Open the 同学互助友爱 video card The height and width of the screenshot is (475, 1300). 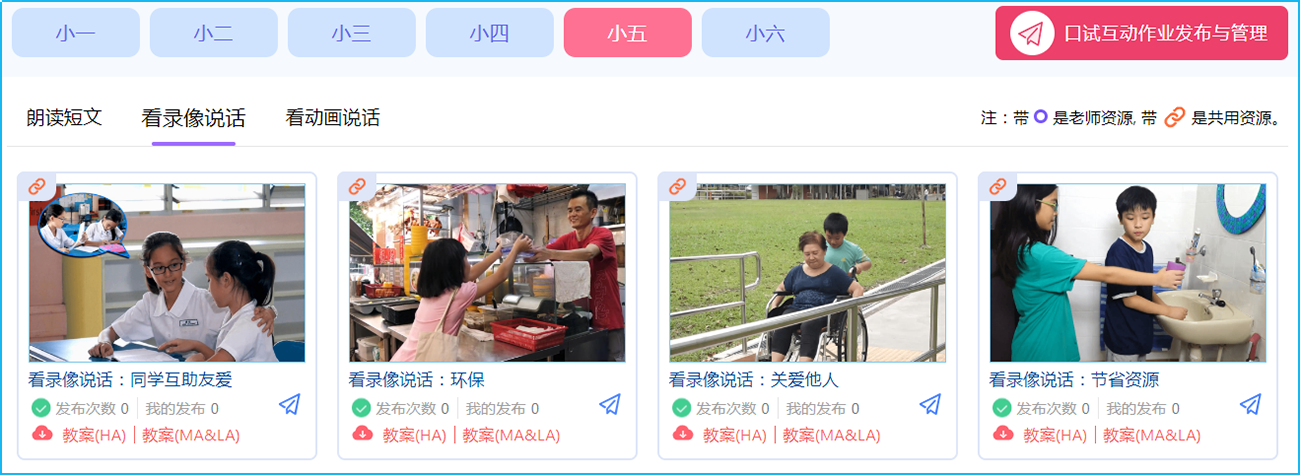[167, 272]
